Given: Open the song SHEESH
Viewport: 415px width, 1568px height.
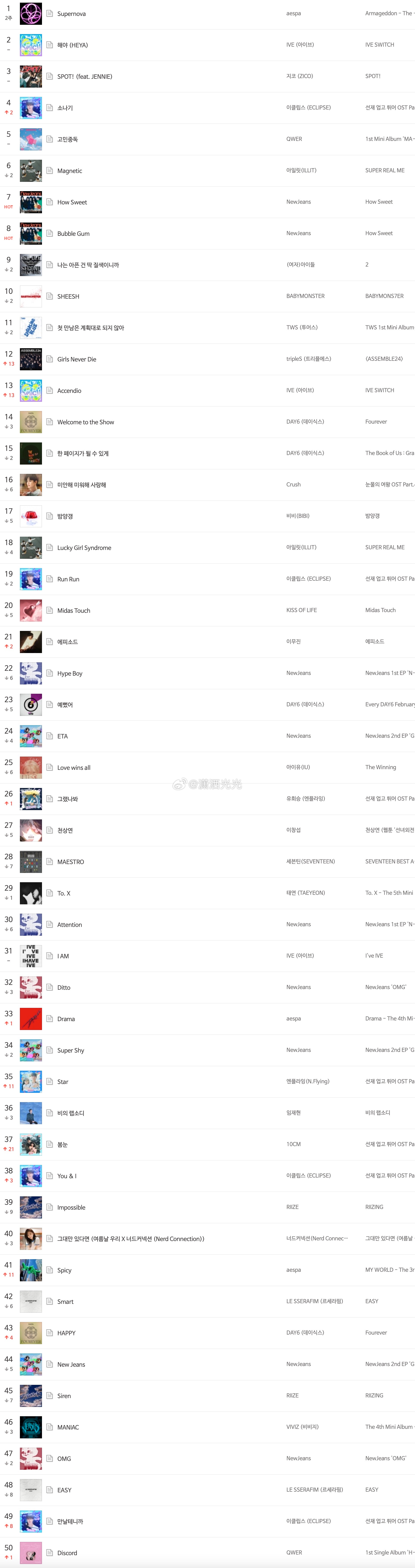Looking at the screenshot, I should point(68,296).
